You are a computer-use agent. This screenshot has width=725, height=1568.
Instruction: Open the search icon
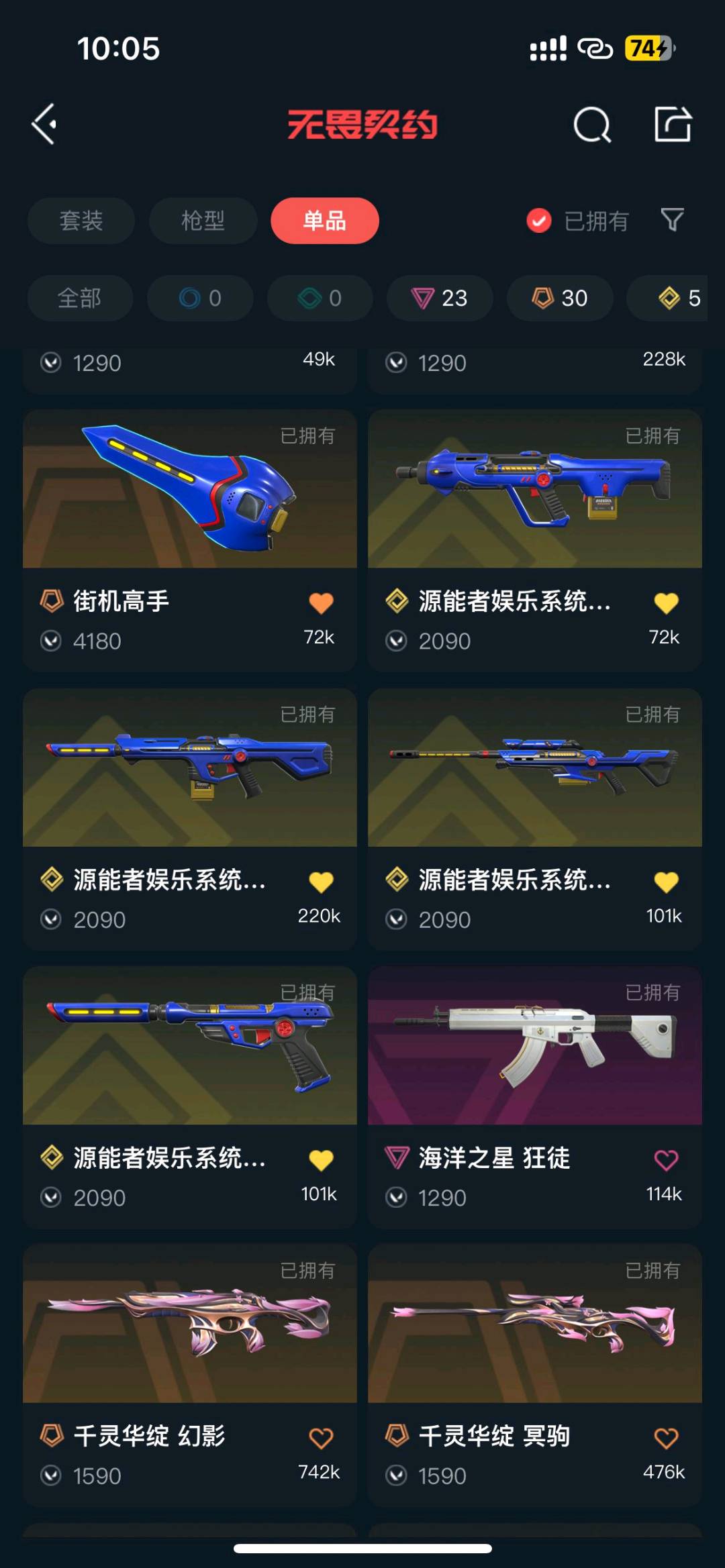click(x=592, y=125)
